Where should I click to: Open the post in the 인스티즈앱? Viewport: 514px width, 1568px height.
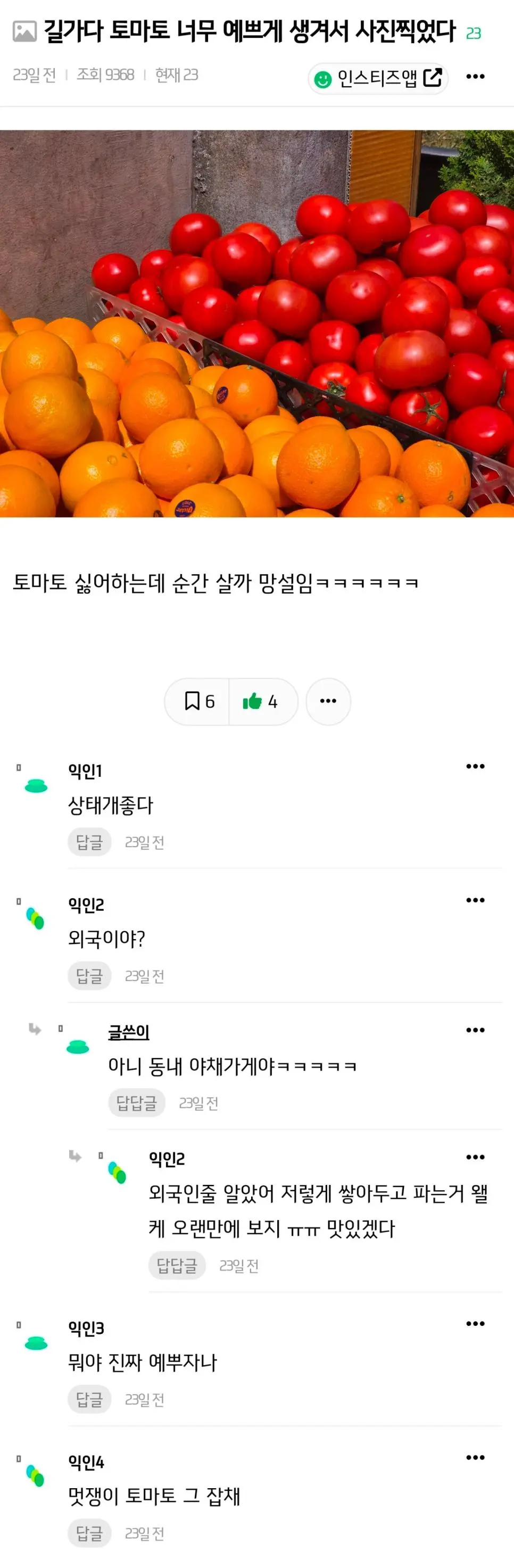[378, 78]
